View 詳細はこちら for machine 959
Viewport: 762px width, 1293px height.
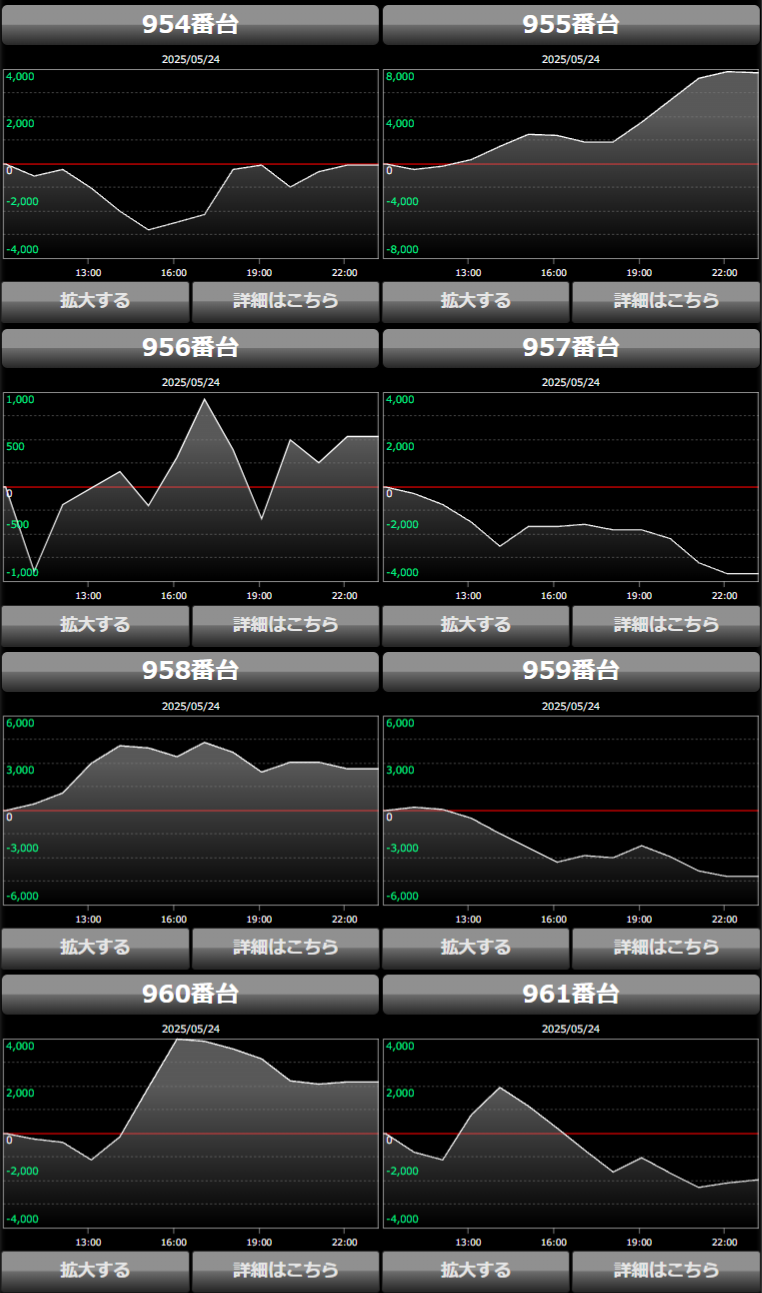666,947
